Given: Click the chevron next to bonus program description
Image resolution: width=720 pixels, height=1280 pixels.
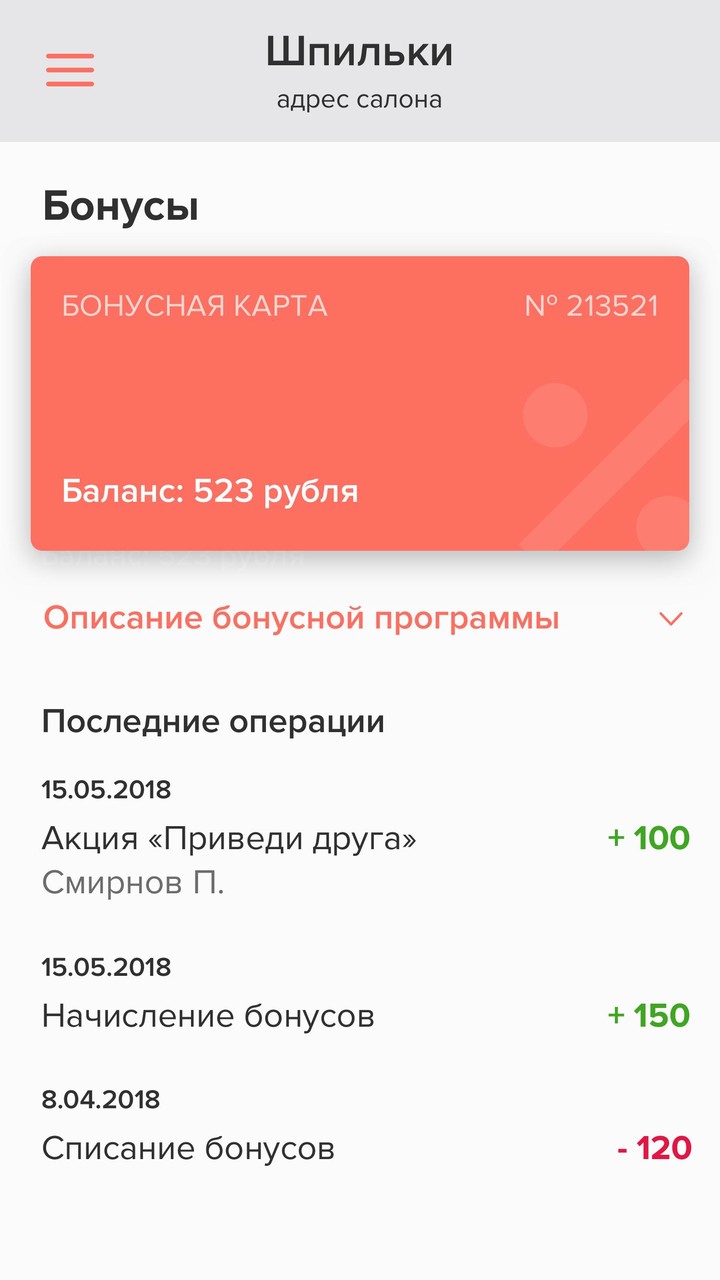Looking at the screenshot, I should pyautogui.click(x=672, y=620).
